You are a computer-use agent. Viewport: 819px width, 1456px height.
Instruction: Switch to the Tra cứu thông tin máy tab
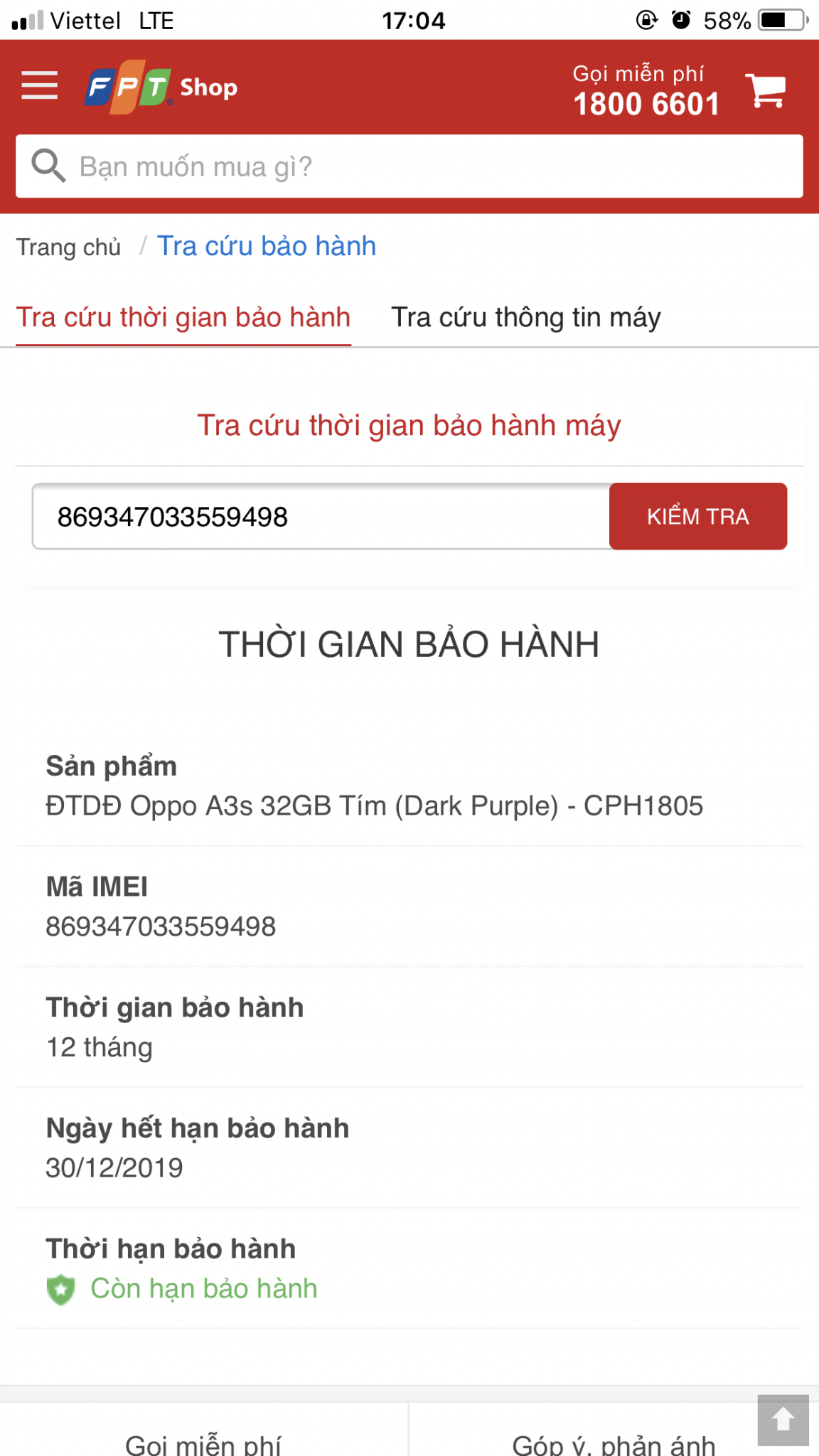(x=525, y=318)
